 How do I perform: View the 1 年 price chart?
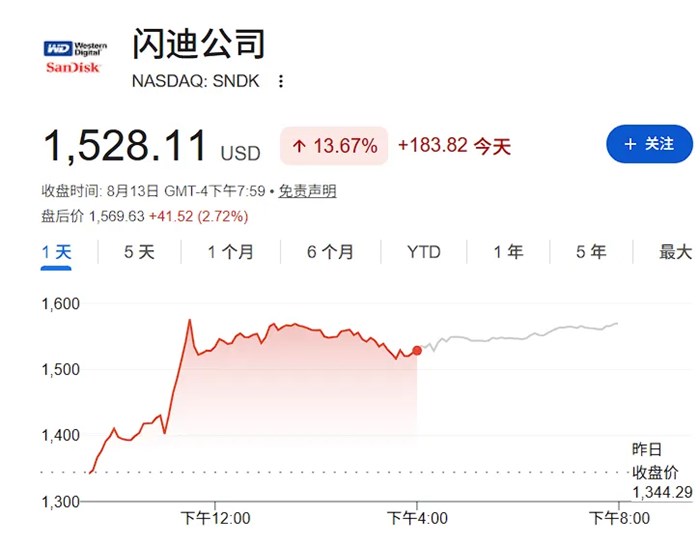(508, 252)
